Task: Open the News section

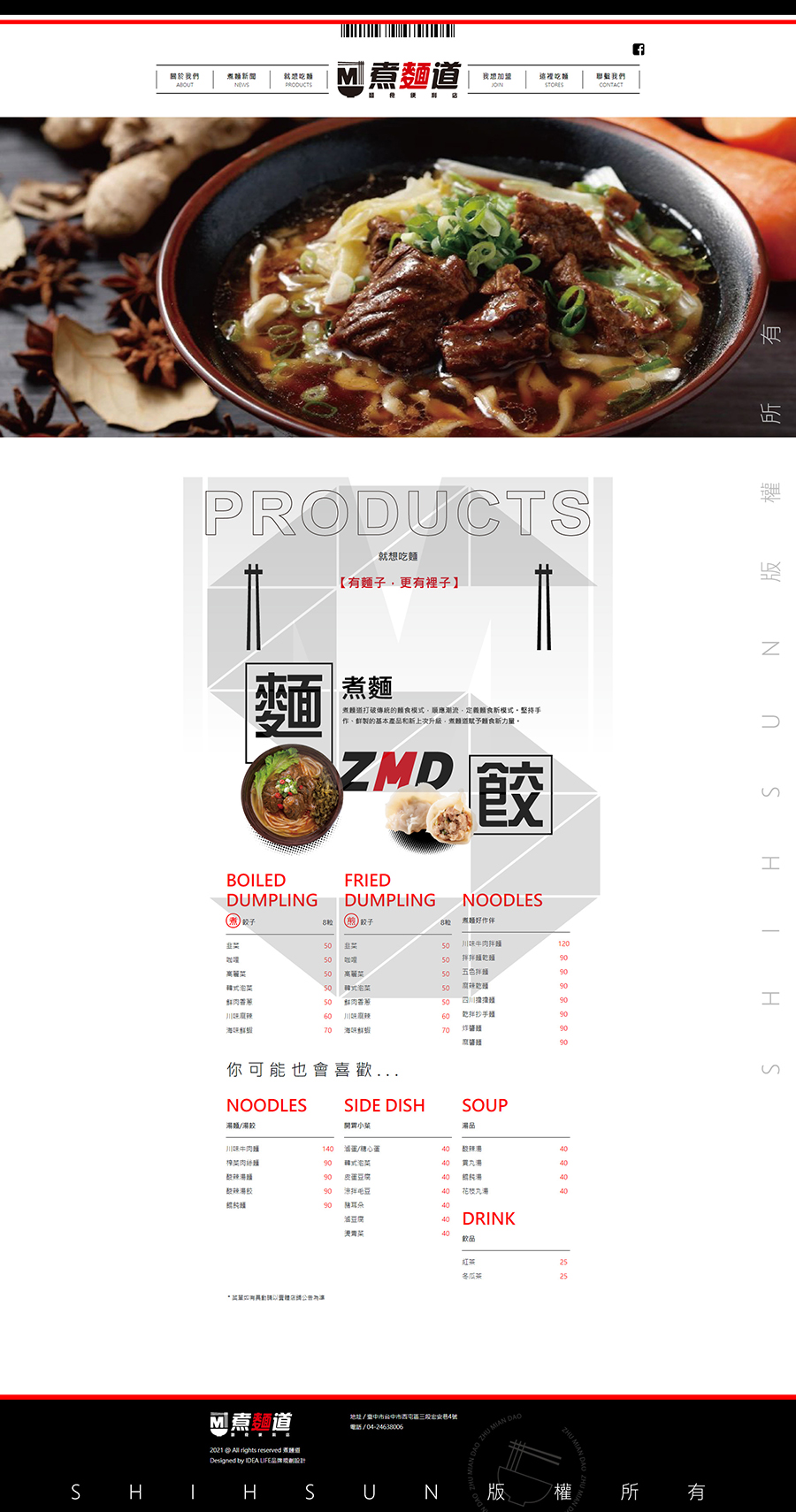Action: pyautogui.click(x=241, y=80)
